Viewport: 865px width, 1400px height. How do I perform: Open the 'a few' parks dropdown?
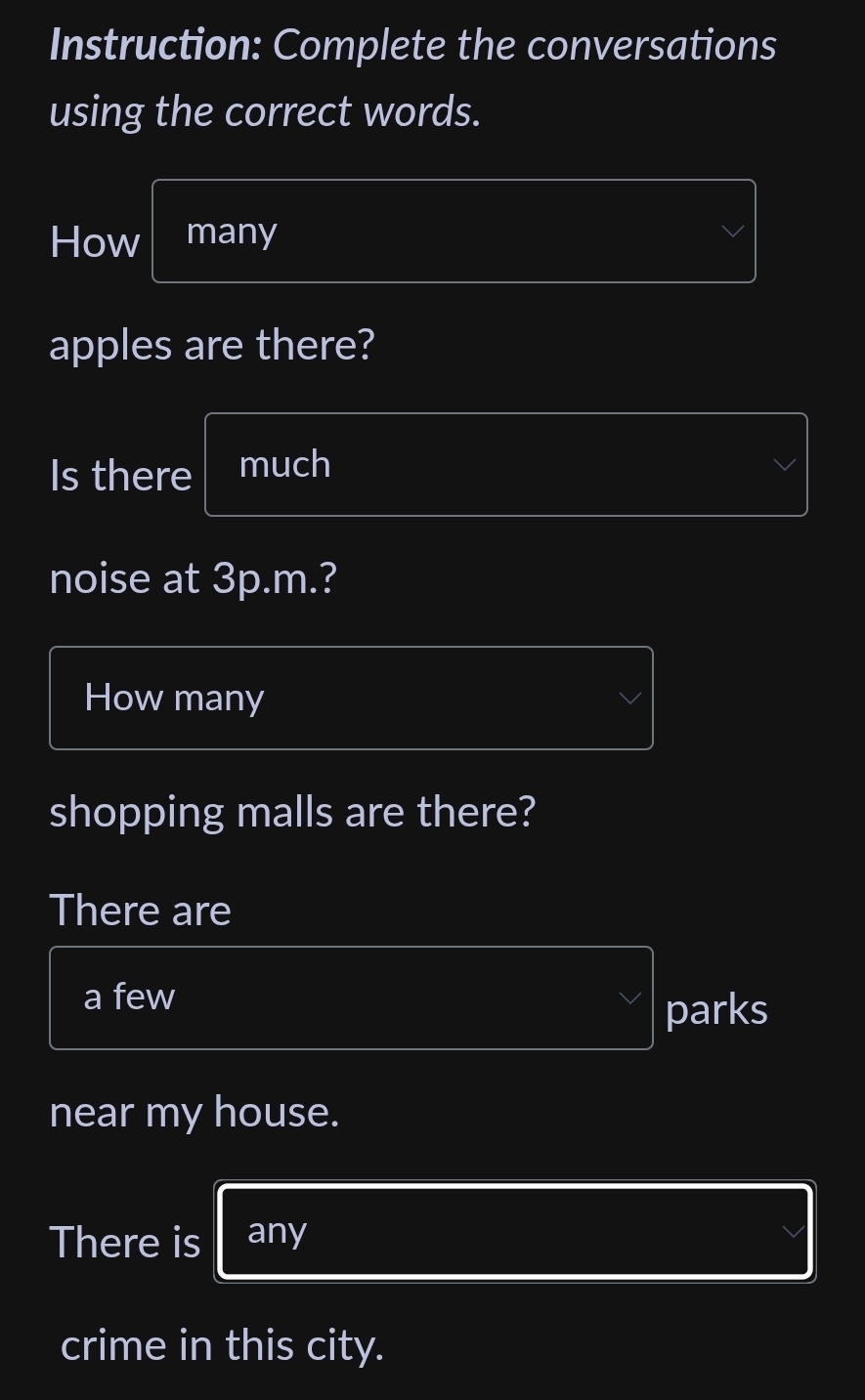click(351, 997)
